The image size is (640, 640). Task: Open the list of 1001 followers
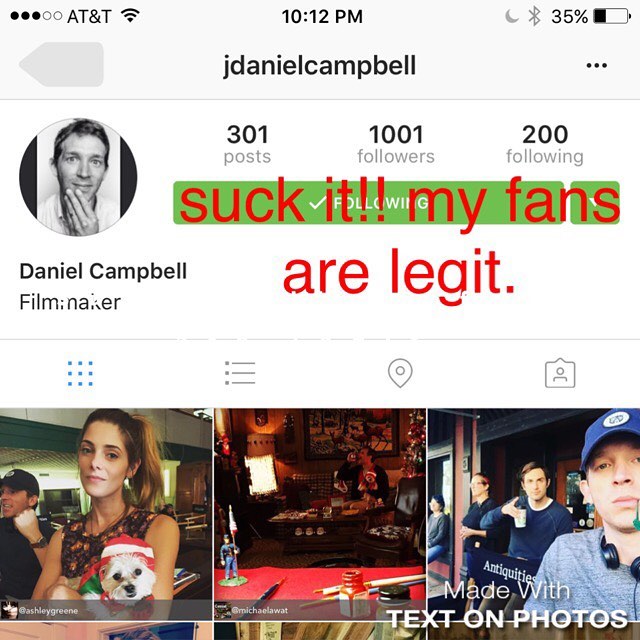click(x=396, y=144)
